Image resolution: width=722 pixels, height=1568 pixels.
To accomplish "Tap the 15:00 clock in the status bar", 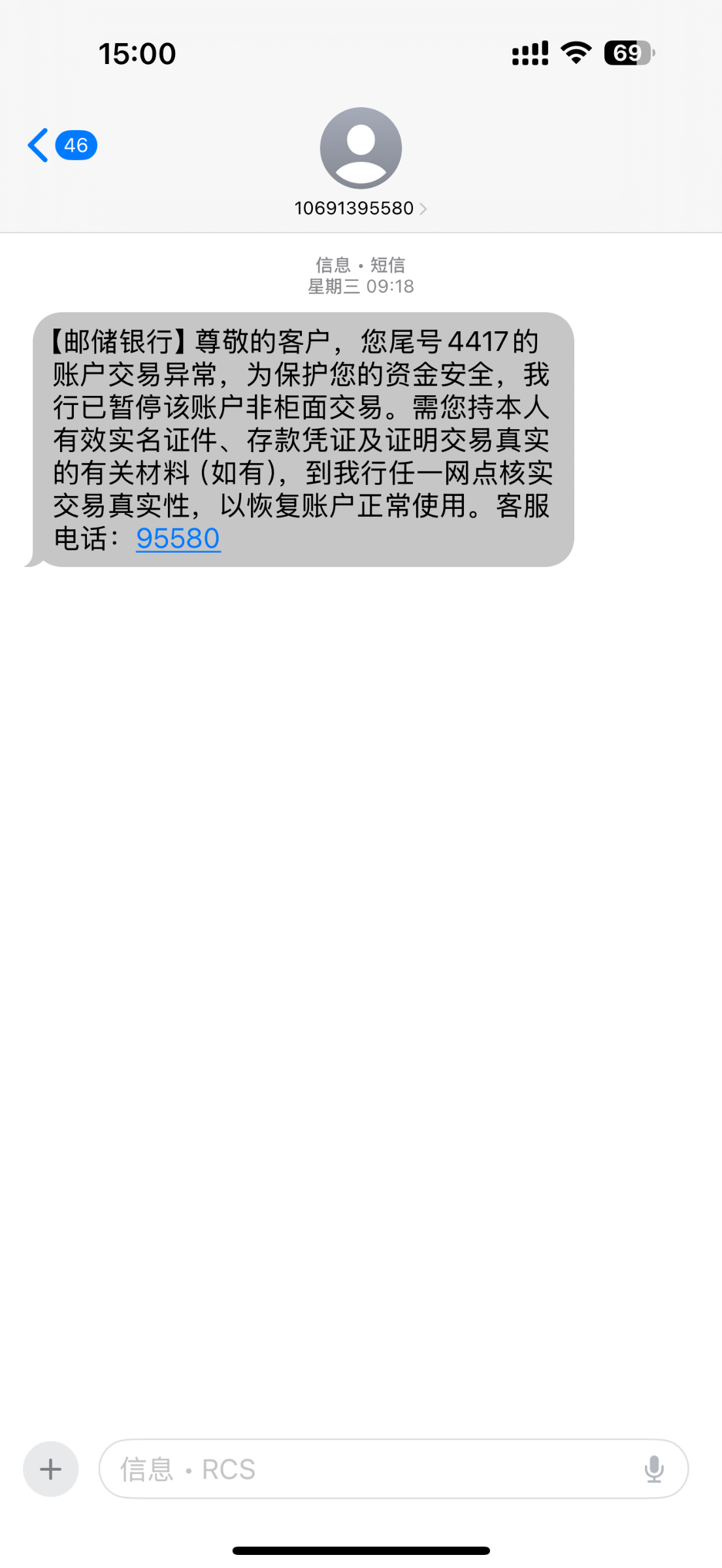I will 137,52.
